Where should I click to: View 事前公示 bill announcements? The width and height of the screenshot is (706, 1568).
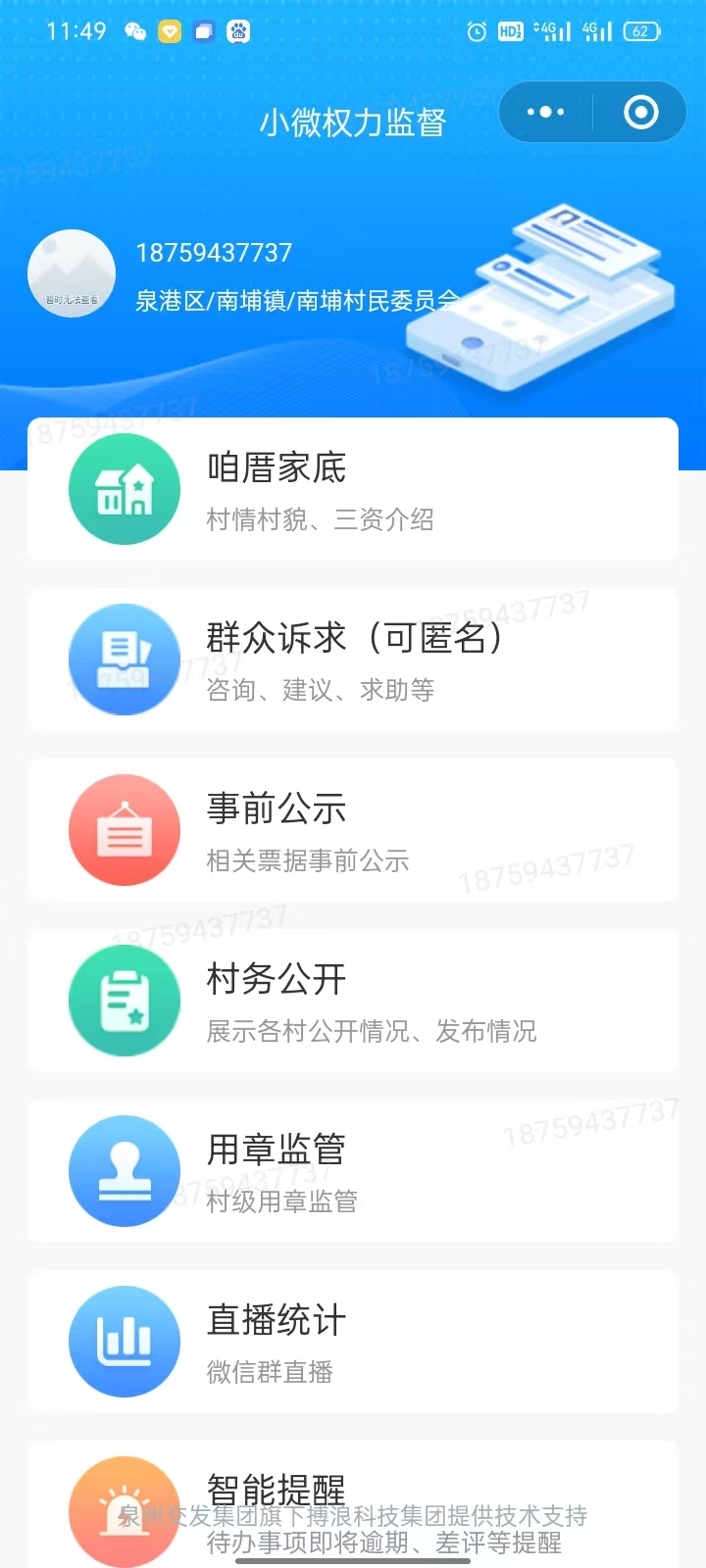[x=353, y=830]
